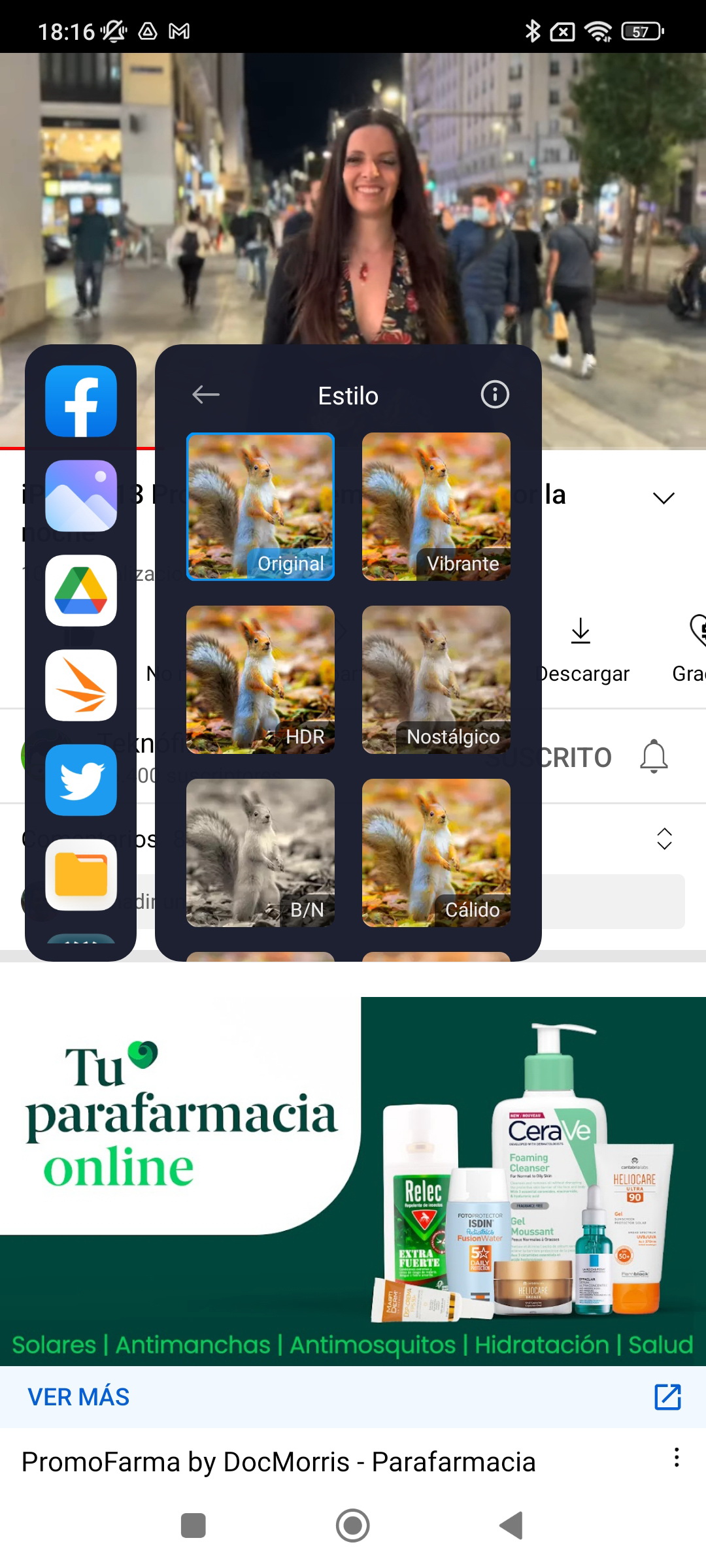Screen dimensions: 706x1568
Task: Open the channel notification bell
Action: 654,757
